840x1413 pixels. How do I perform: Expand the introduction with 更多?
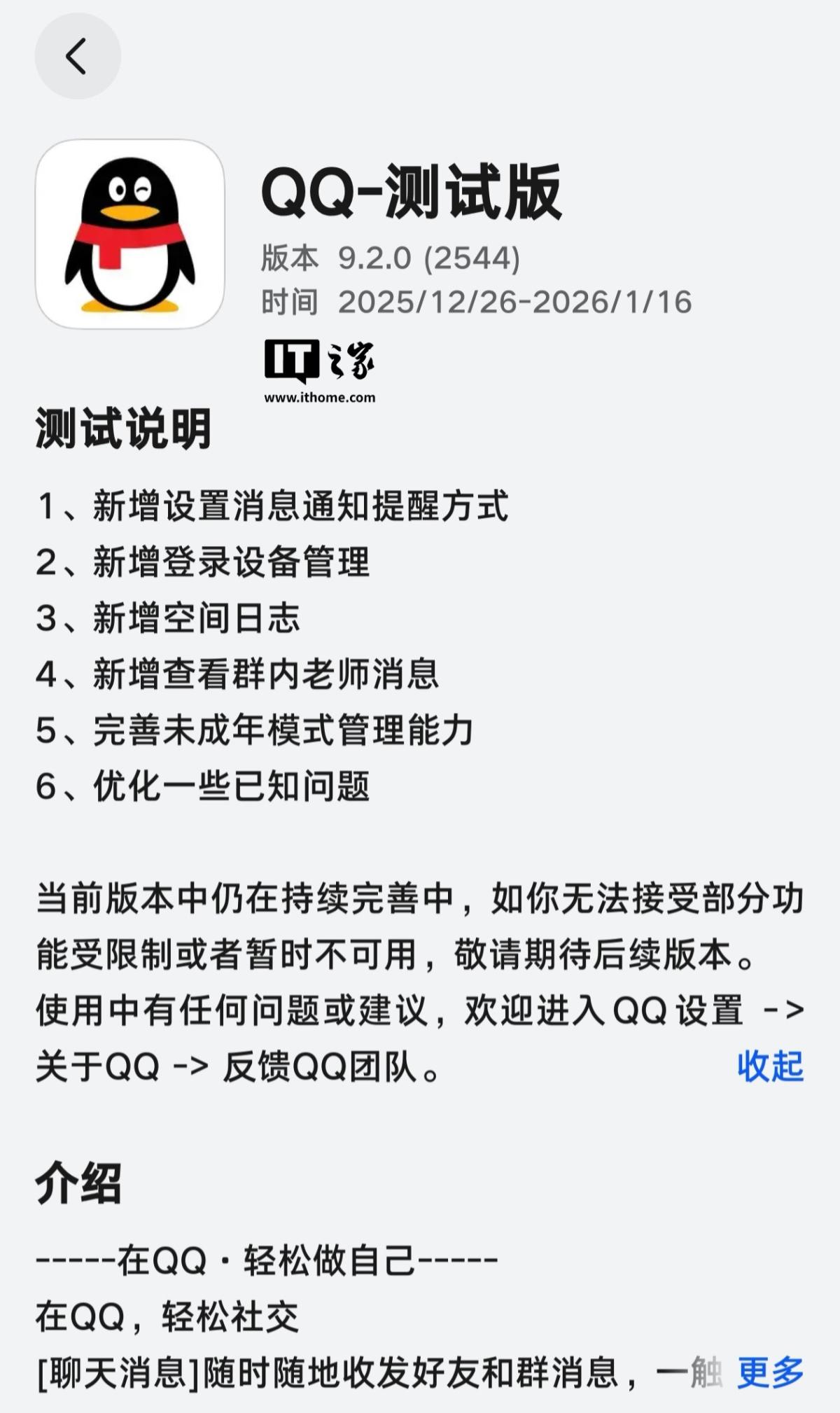(770, 1372)
